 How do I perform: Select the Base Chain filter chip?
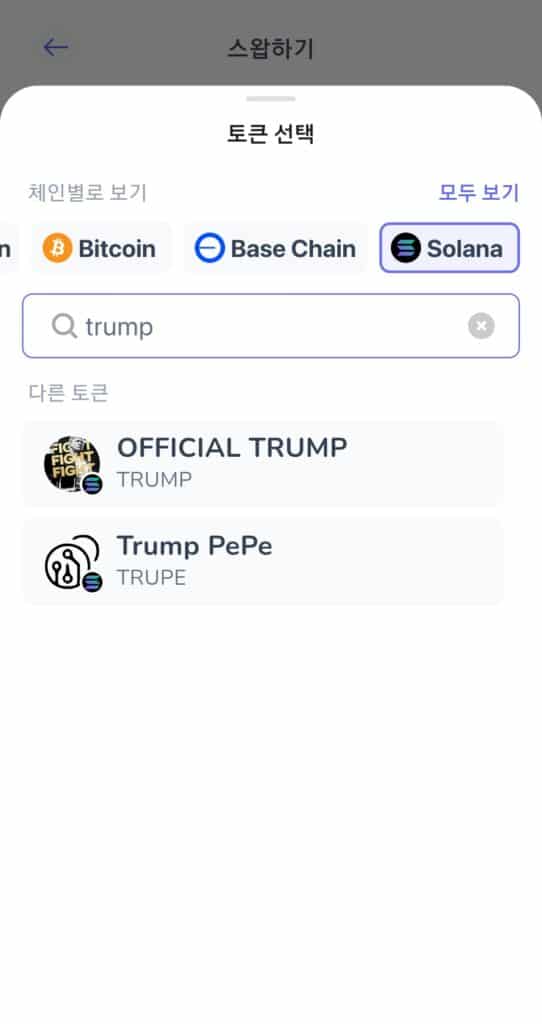coord(276,248)
